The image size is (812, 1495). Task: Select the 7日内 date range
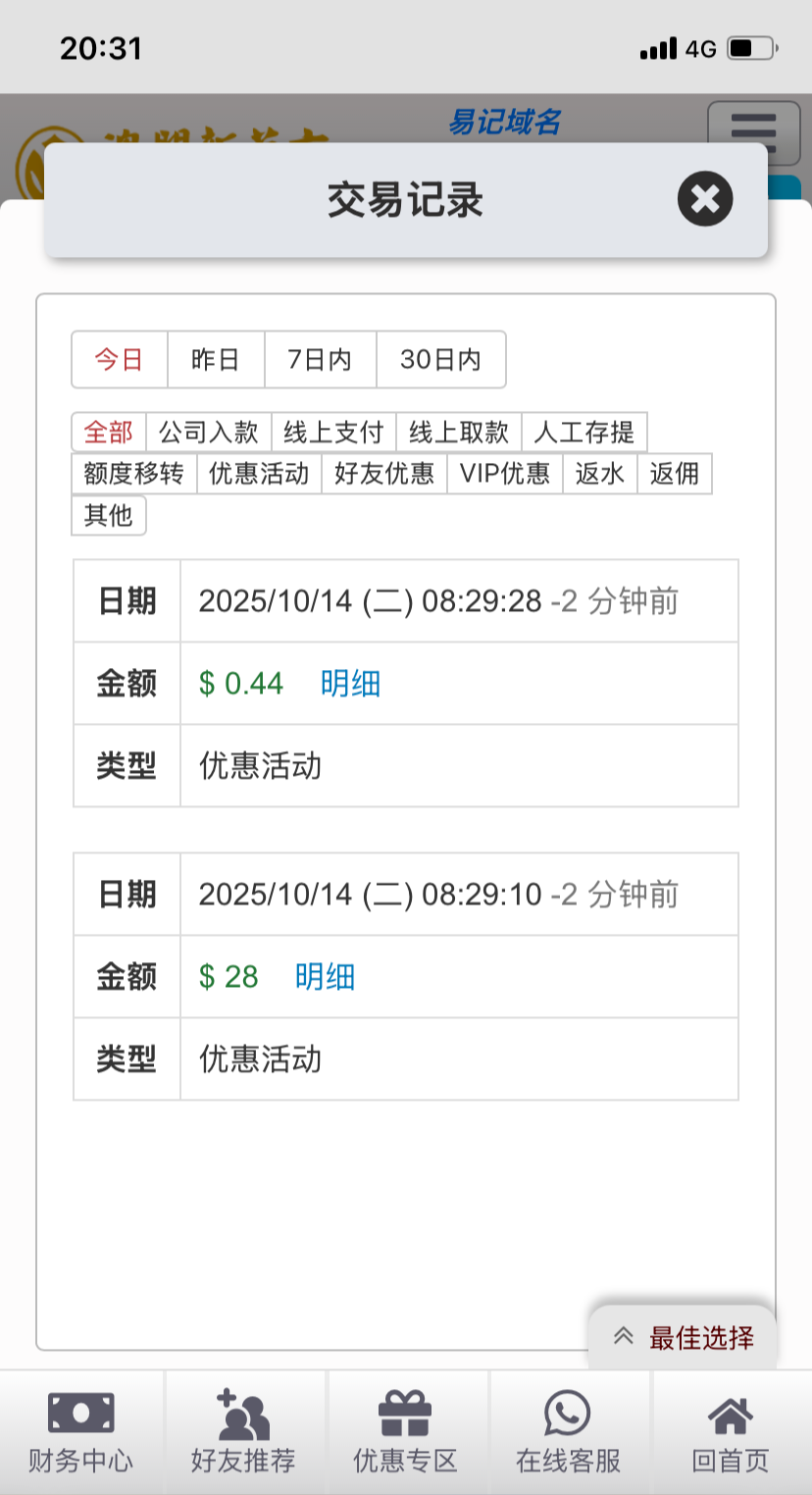pos(320,360)
